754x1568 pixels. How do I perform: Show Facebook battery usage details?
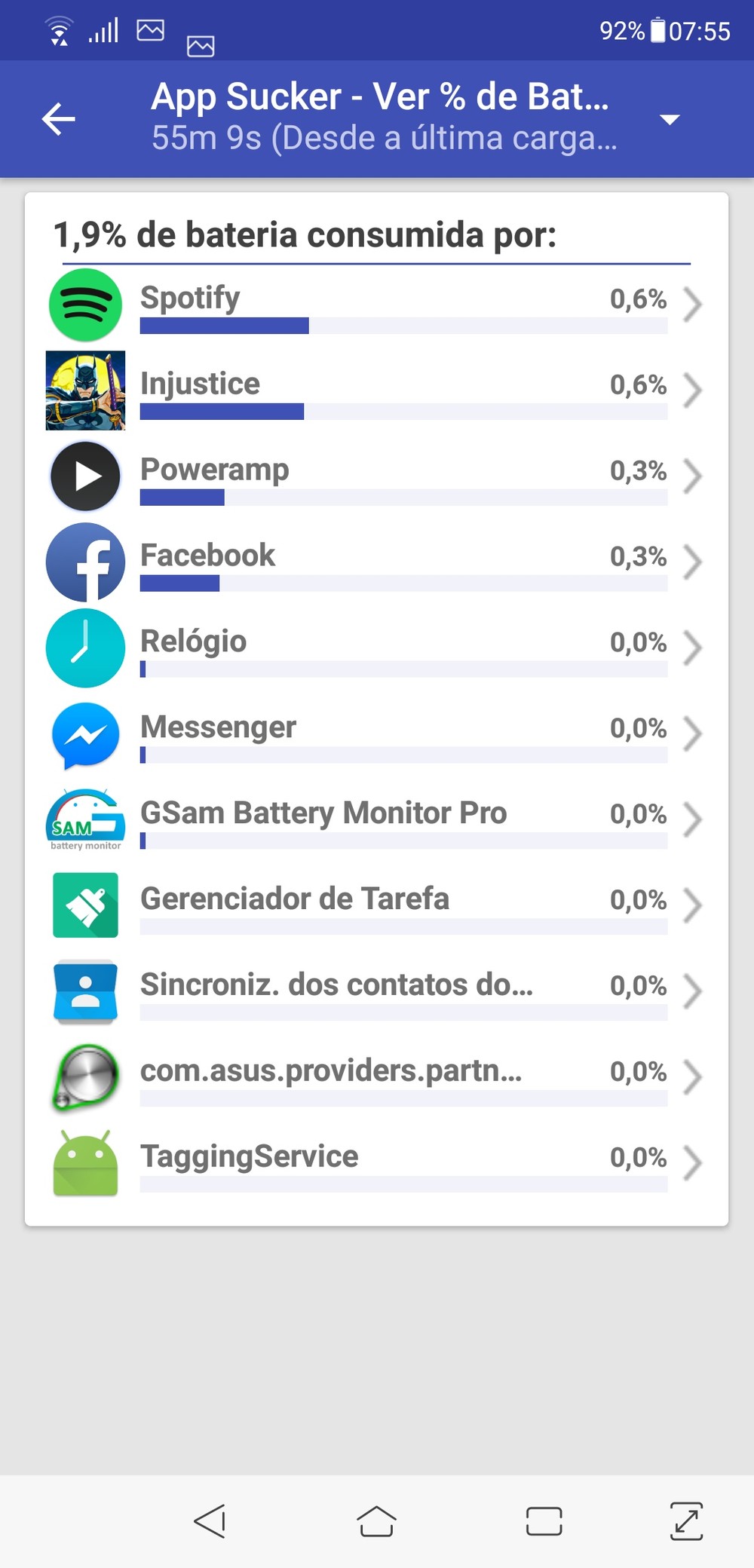377,562
